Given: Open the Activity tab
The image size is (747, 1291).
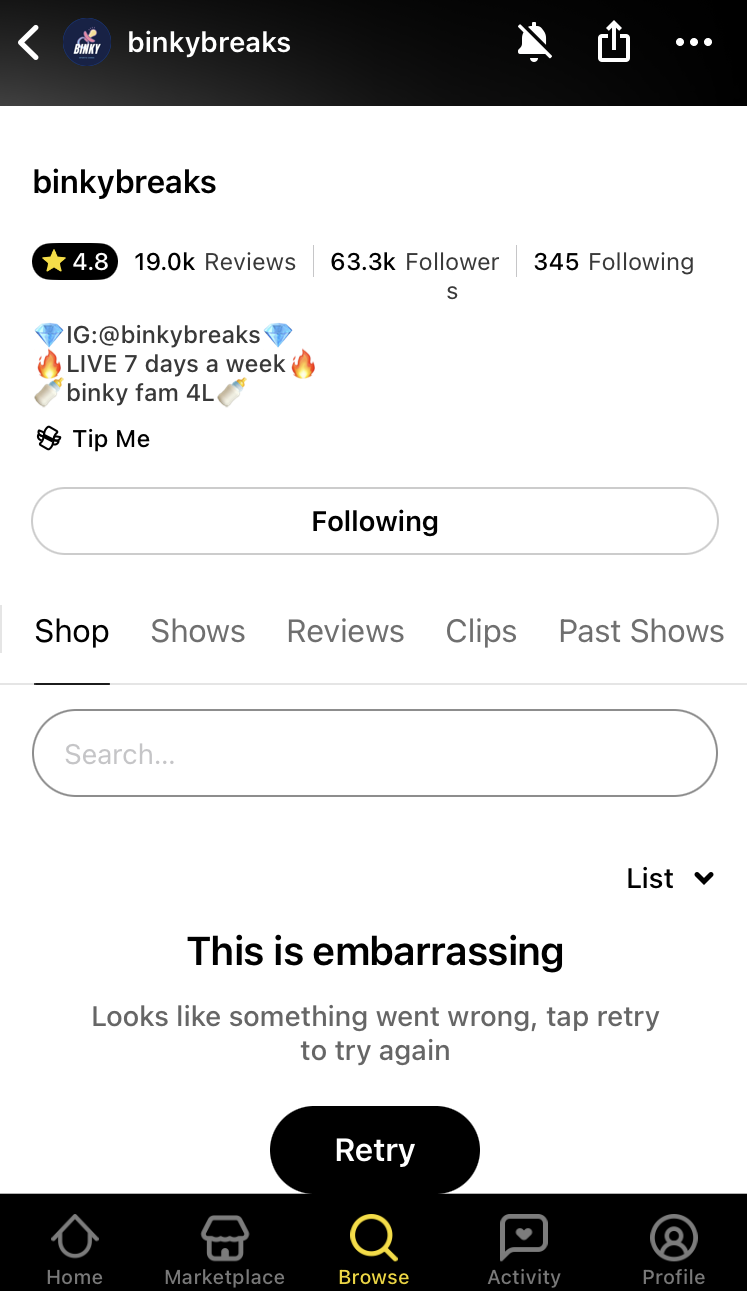Looking at the screenshot, I should coord(524,1250).
